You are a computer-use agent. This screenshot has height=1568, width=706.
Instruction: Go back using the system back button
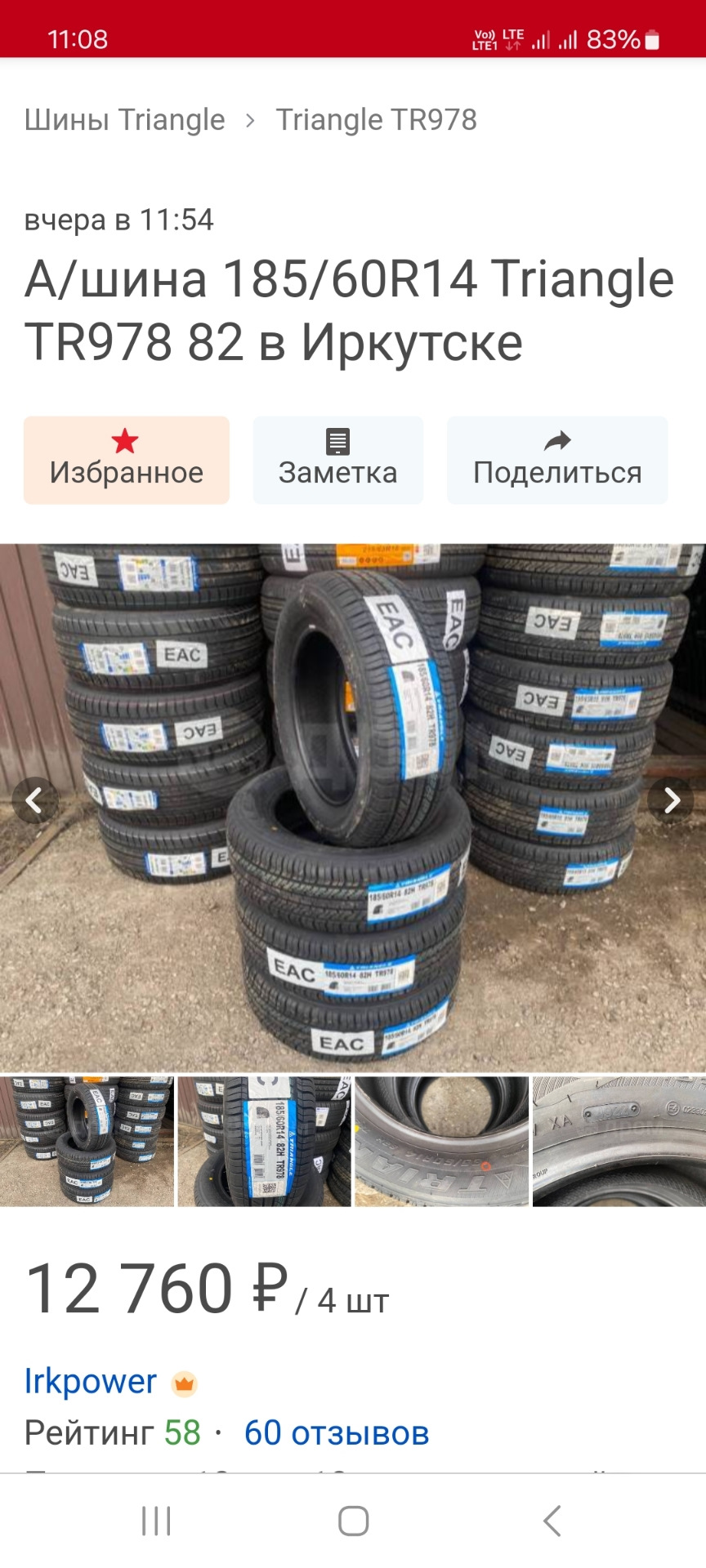tap(552, 1521)
